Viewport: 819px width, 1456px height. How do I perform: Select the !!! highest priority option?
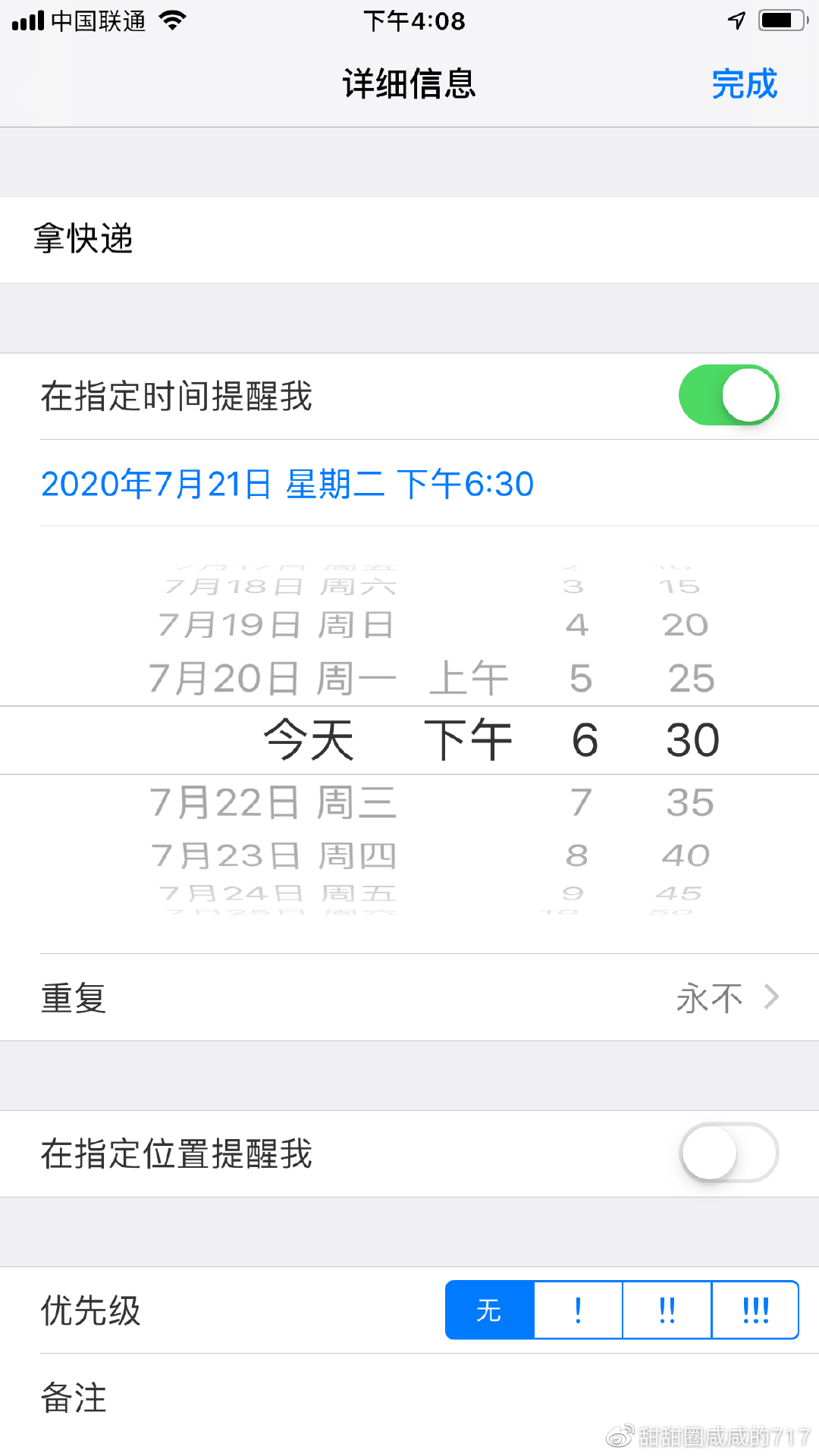(755, 1310)
